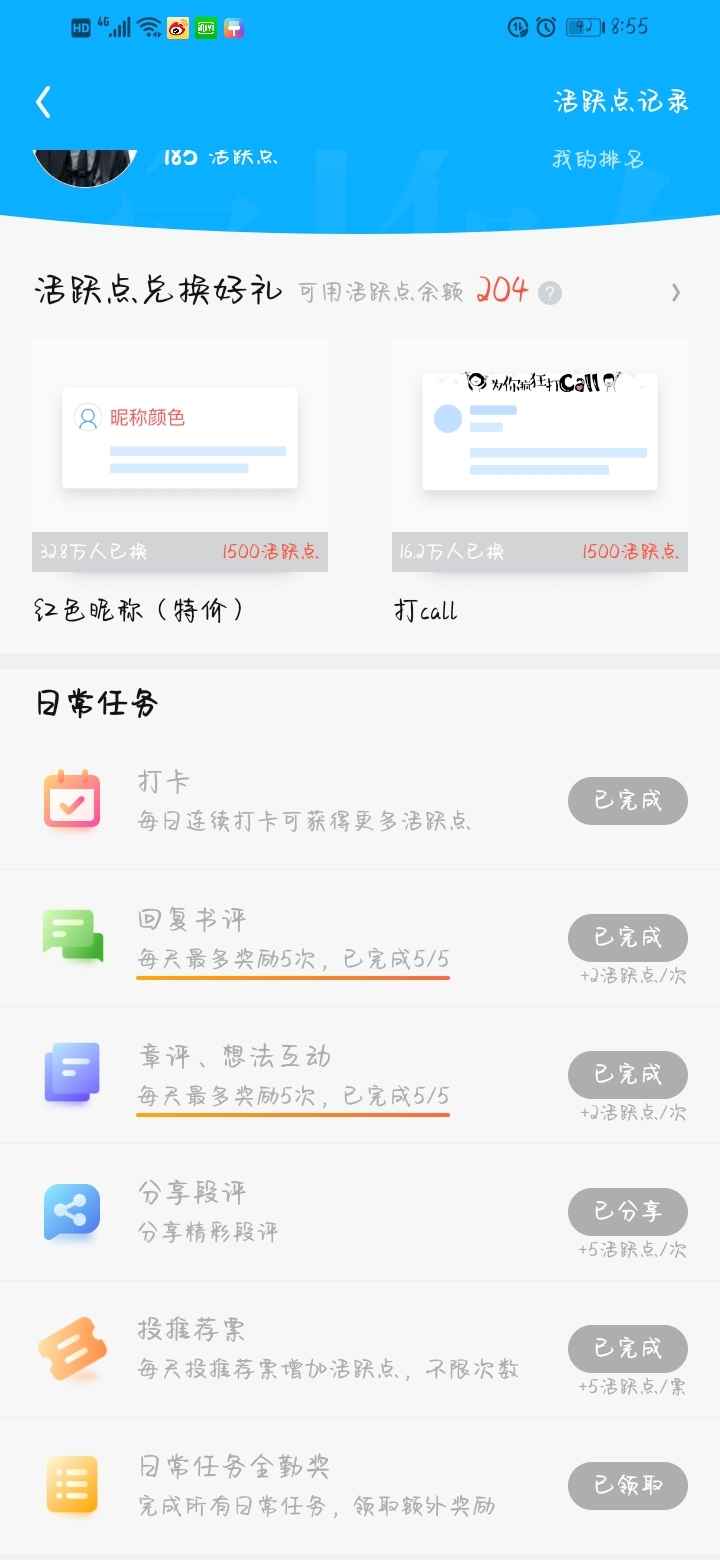720x1560 pixels.
Task: Open 我的排名 ranking
Action: [x=598, y=159]
